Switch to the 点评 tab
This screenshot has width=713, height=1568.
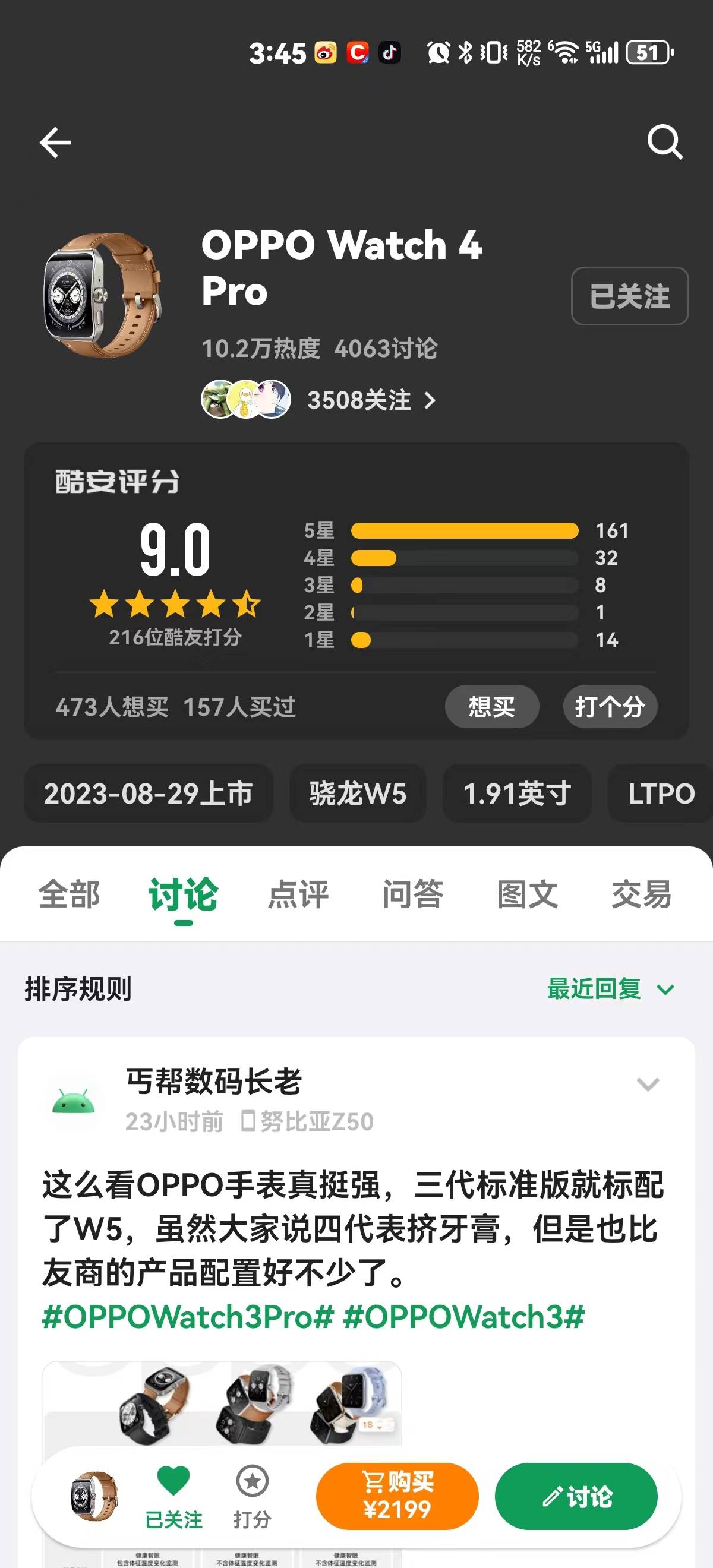point(298,895)
